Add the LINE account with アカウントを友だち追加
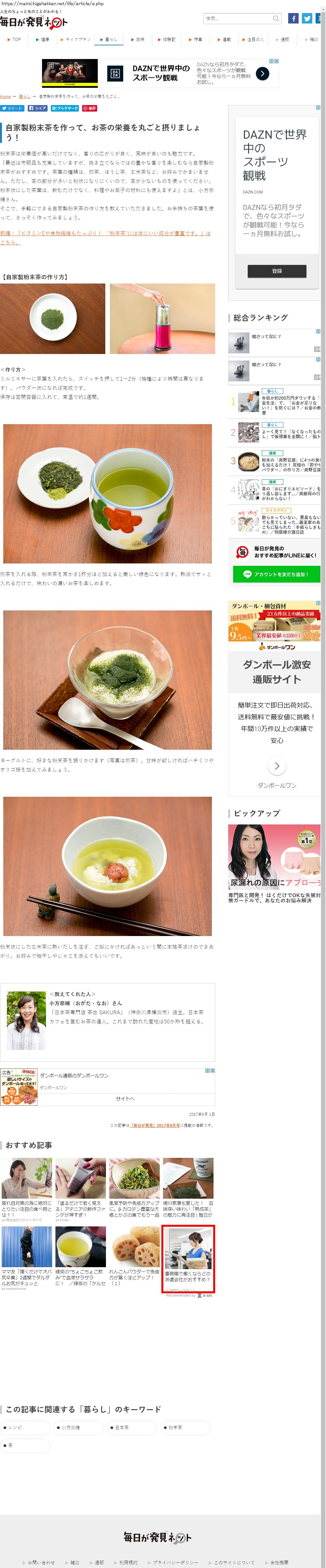The width and height of the screenshot is (326, 1568). 276,574
